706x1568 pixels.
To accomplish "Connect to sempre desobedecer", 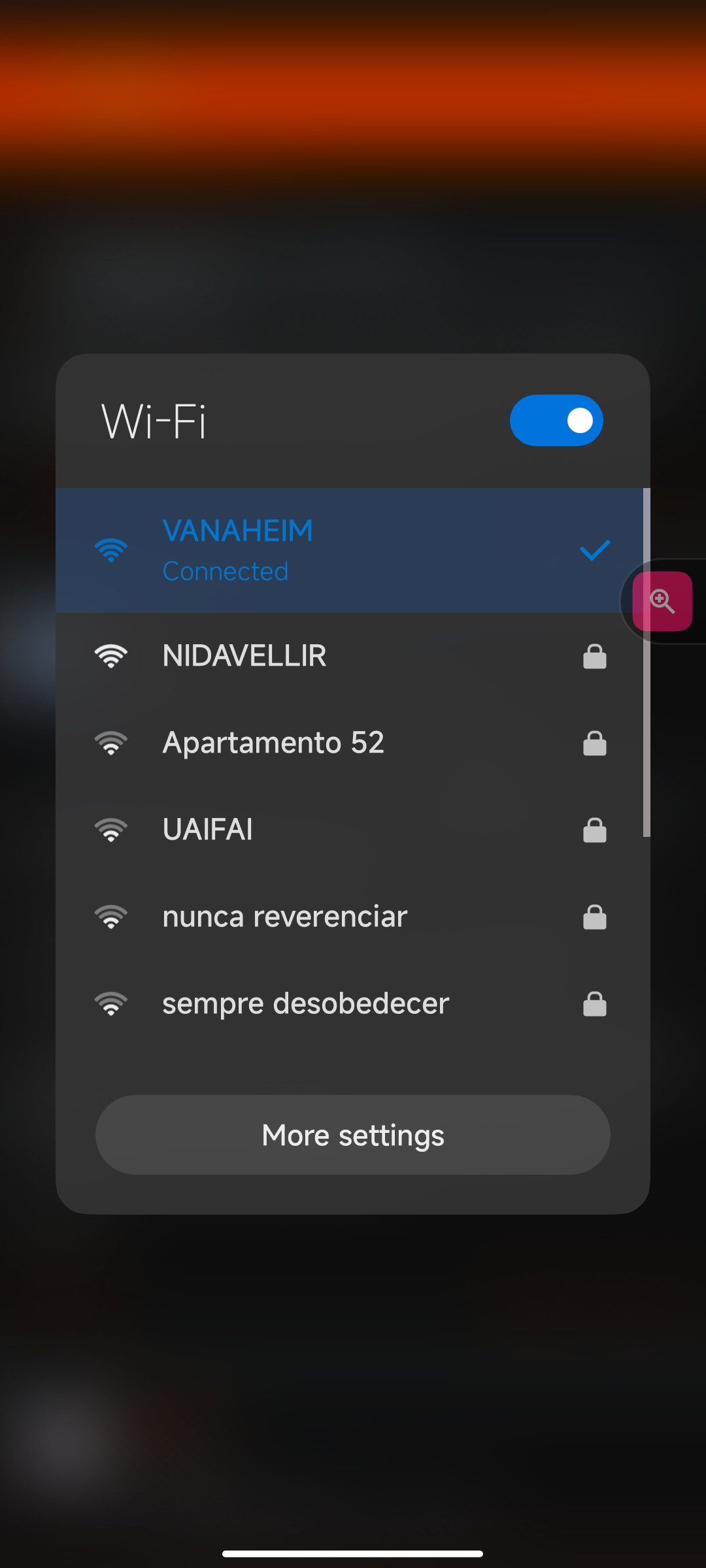I will tap(350, 1004).
